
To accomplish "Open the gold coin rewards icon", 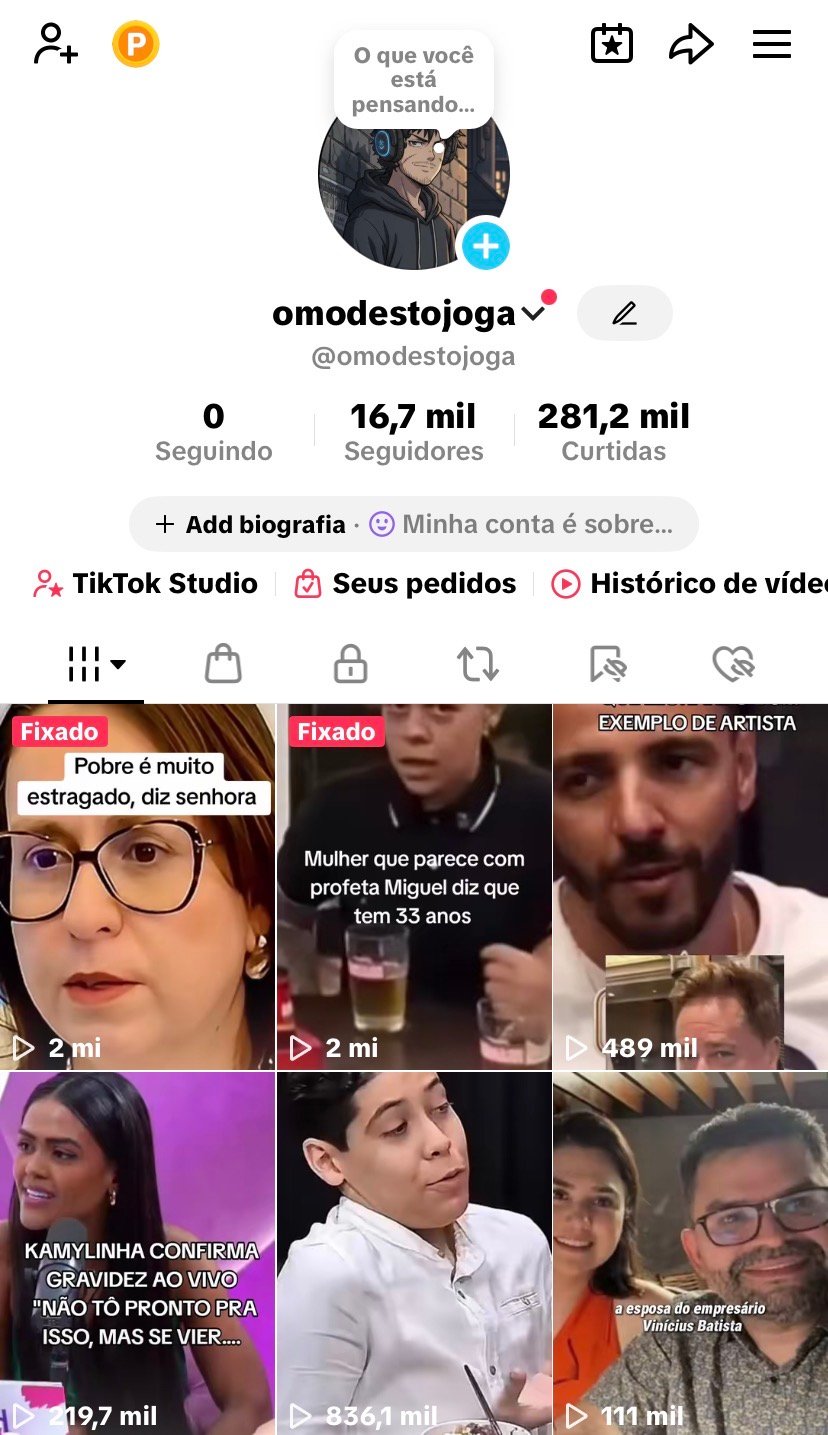I will coord(135,45).
